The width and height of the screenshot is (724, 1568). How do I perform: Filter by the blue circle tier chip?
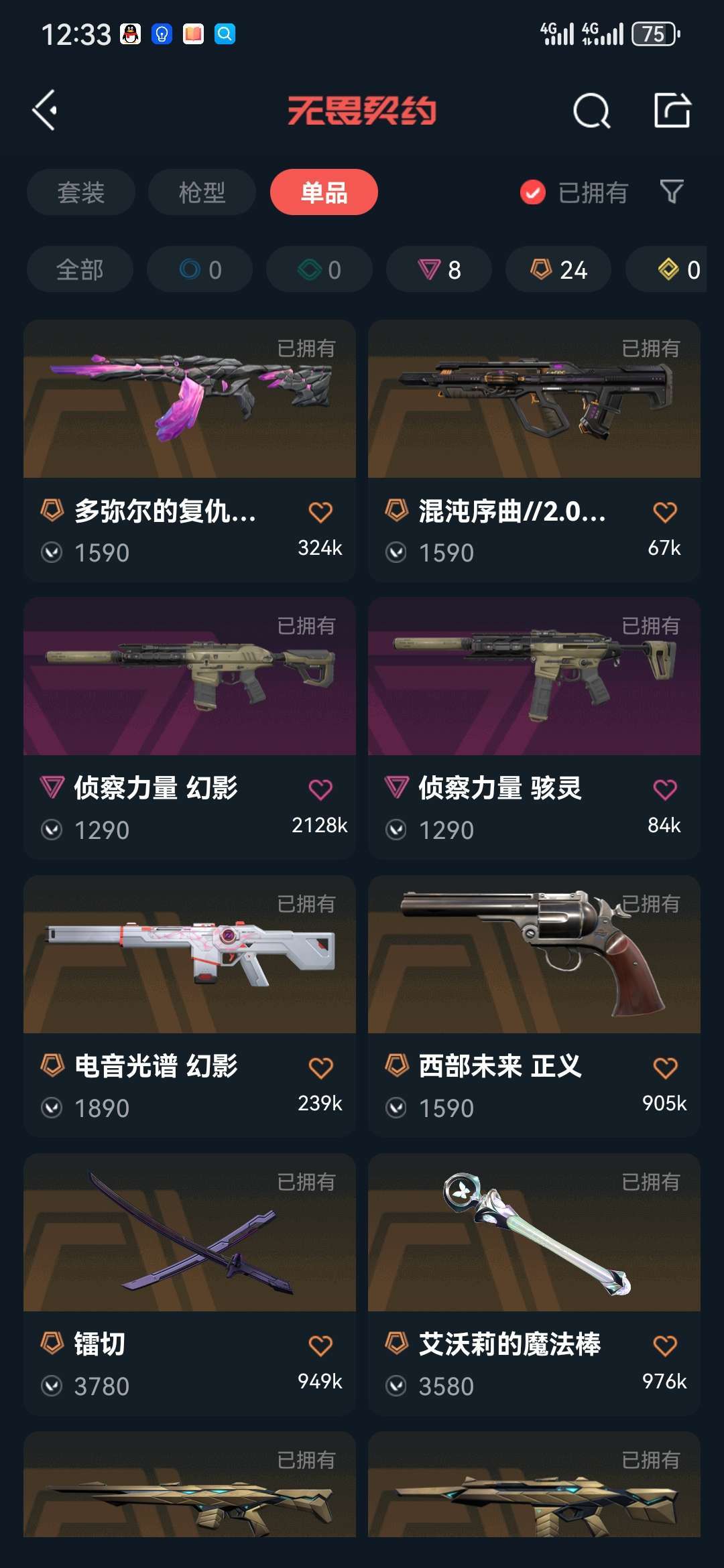pos(200,269)
